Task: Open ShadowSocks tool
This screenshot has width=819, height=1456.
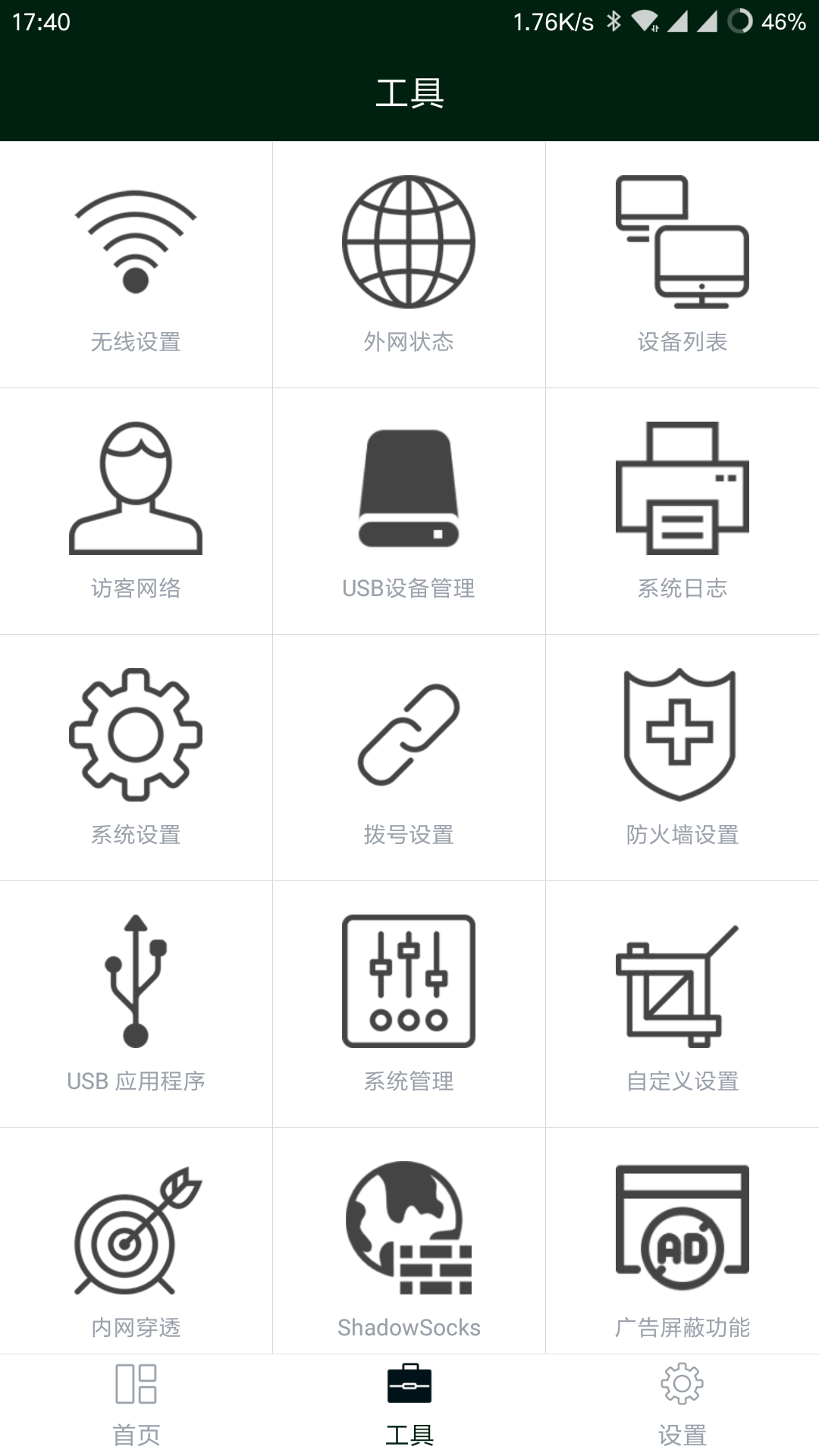Action: coord(409,1244)
